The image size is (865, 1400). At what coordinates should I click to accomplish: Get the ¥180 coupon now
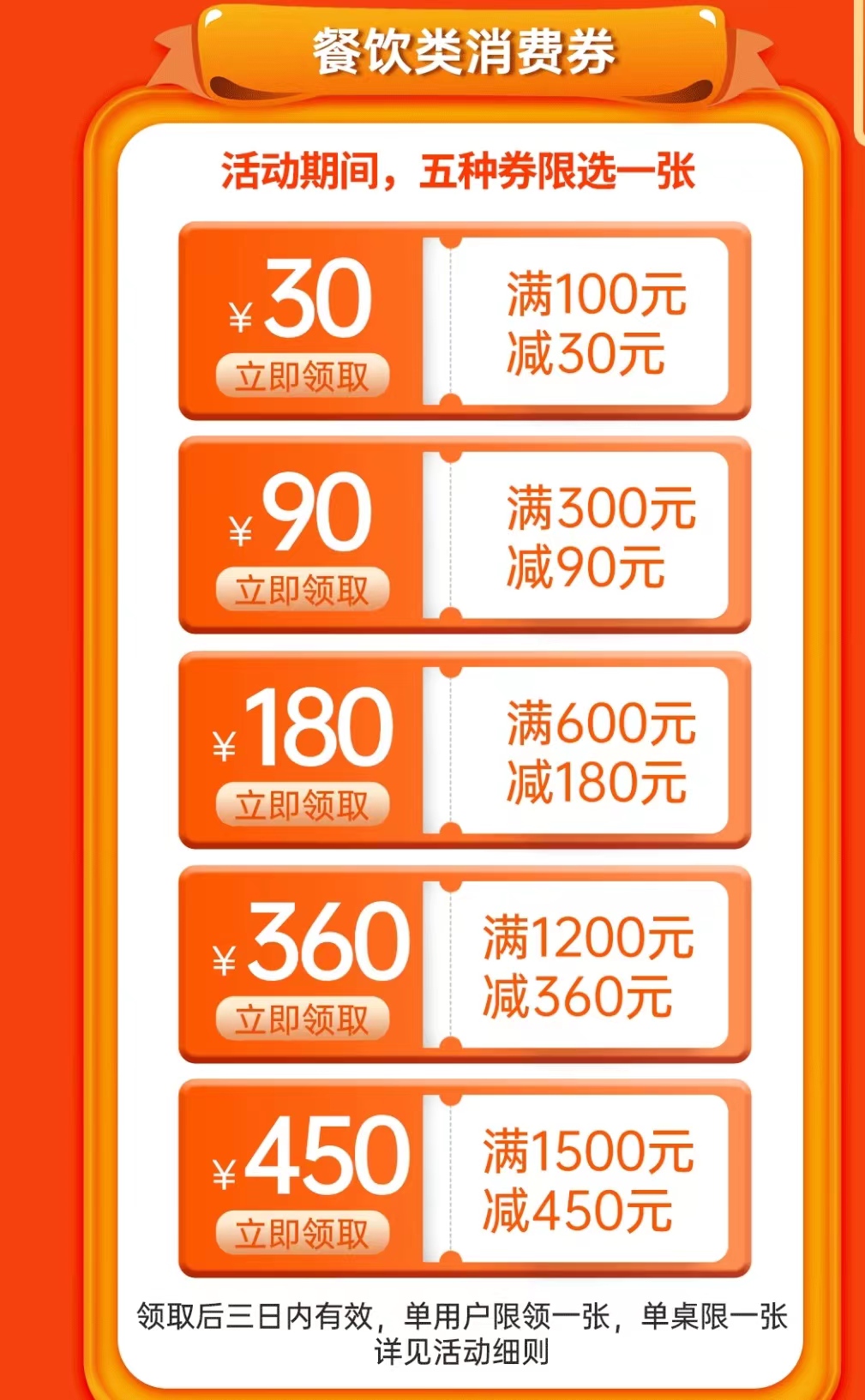pyautogui.click(x=302, y=805)
